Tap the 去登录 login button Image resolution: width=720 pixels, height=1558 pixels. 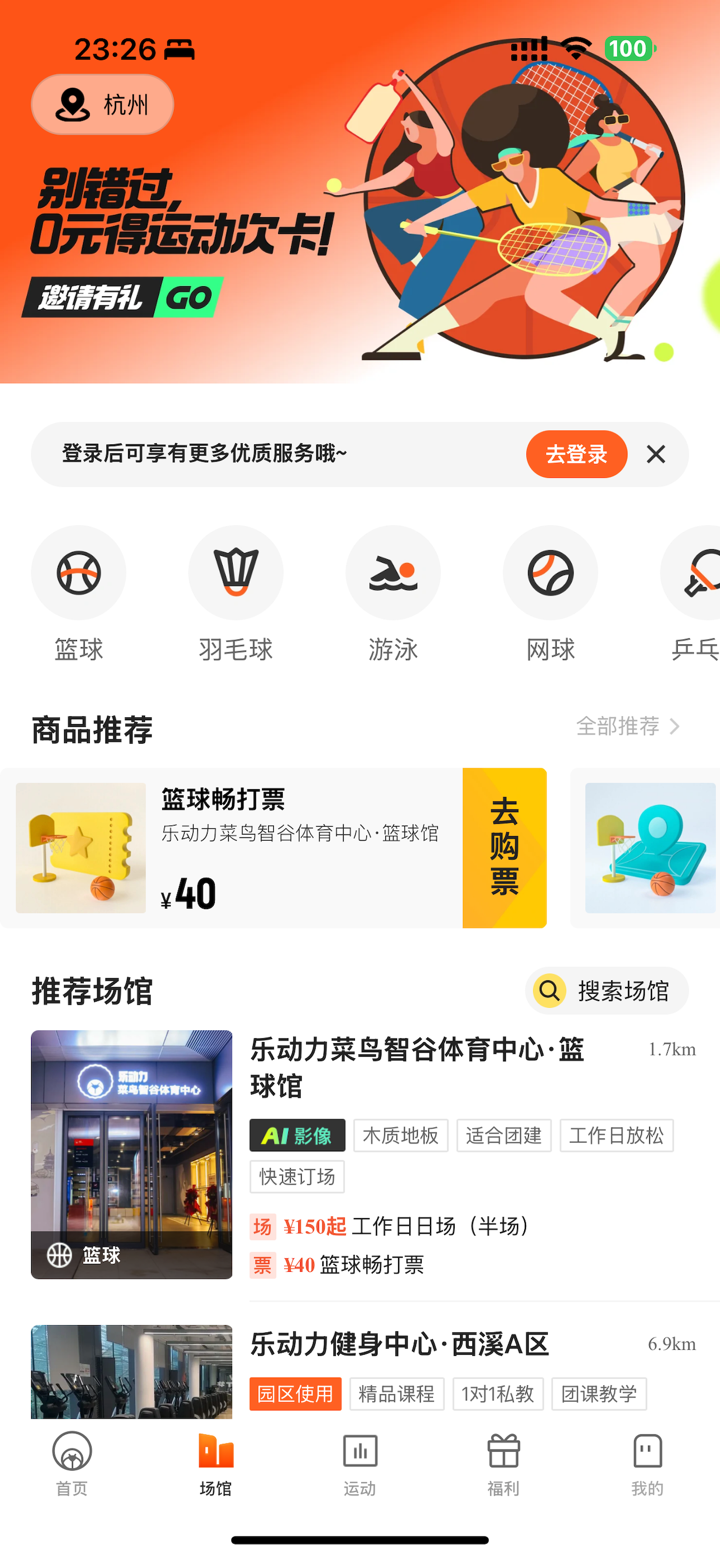576,454
